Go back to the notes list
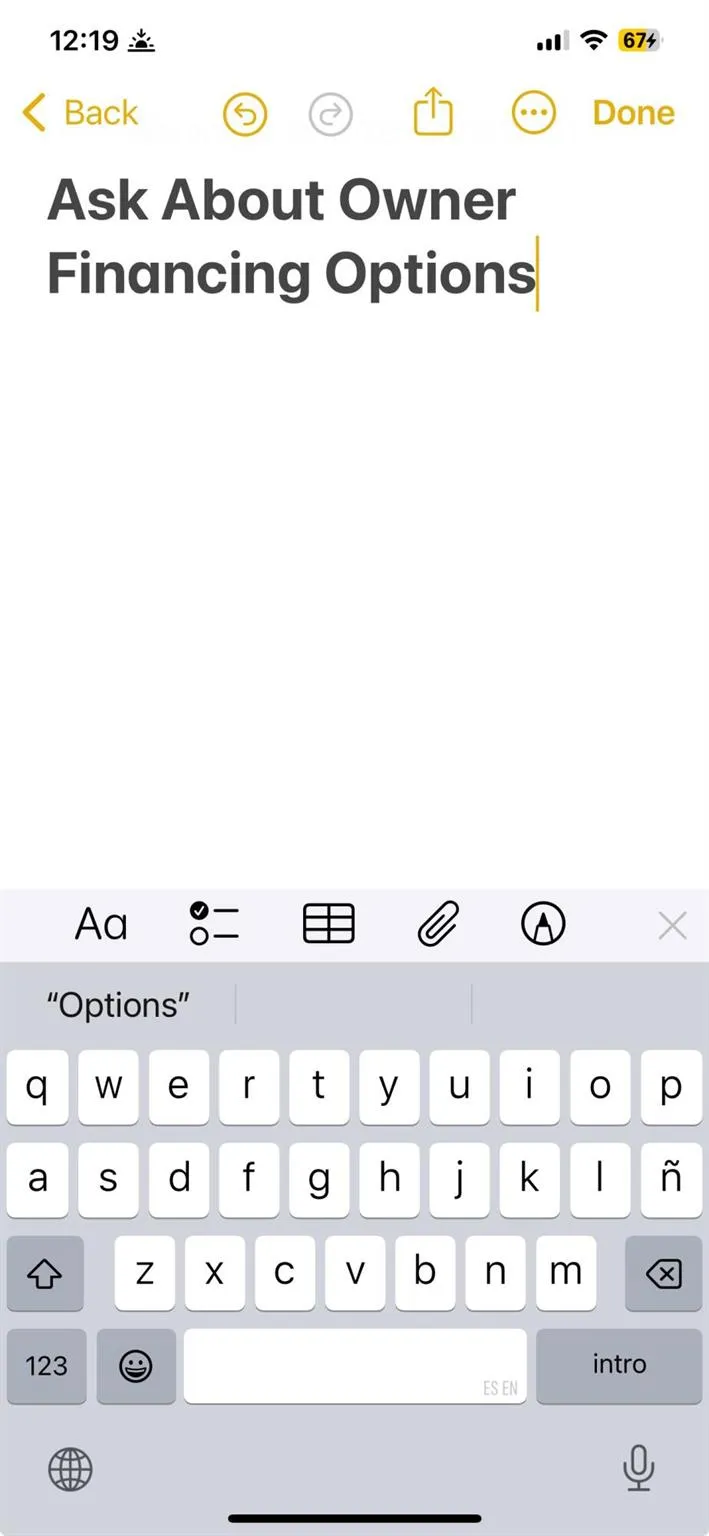 [80, 113]
